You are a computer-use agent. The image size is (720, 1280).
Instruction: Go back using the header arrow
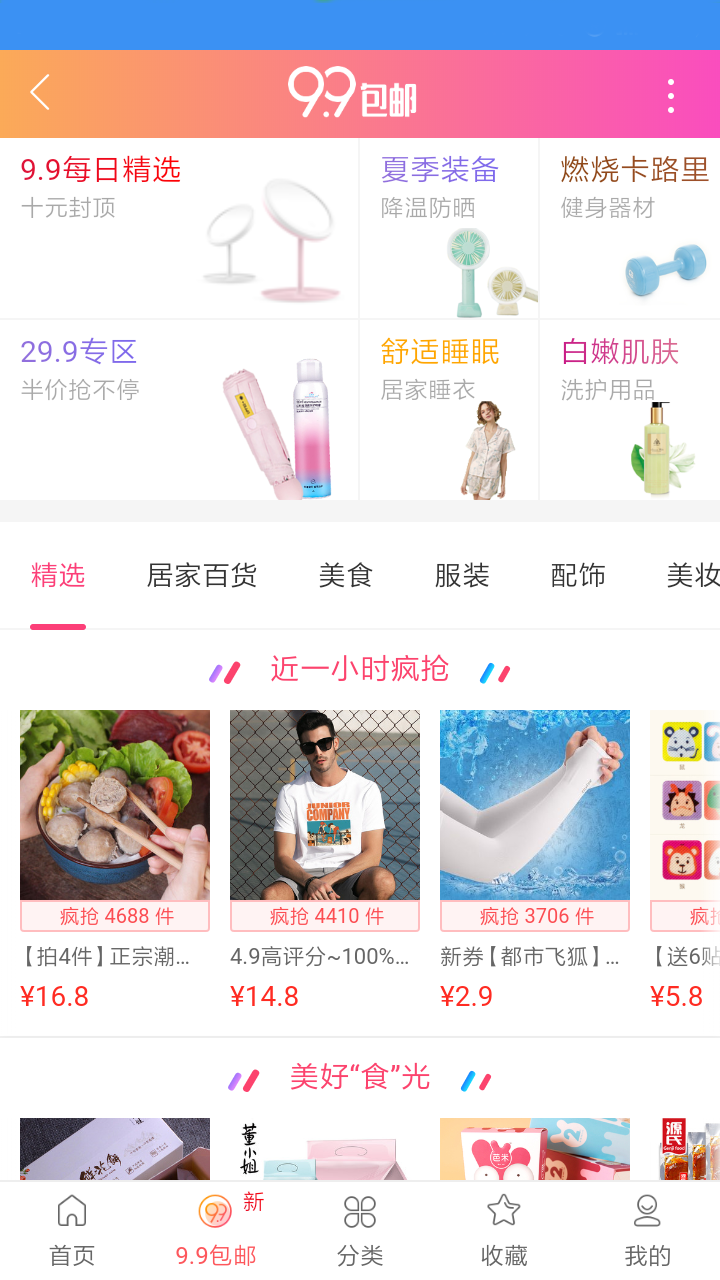pos(40,93)
